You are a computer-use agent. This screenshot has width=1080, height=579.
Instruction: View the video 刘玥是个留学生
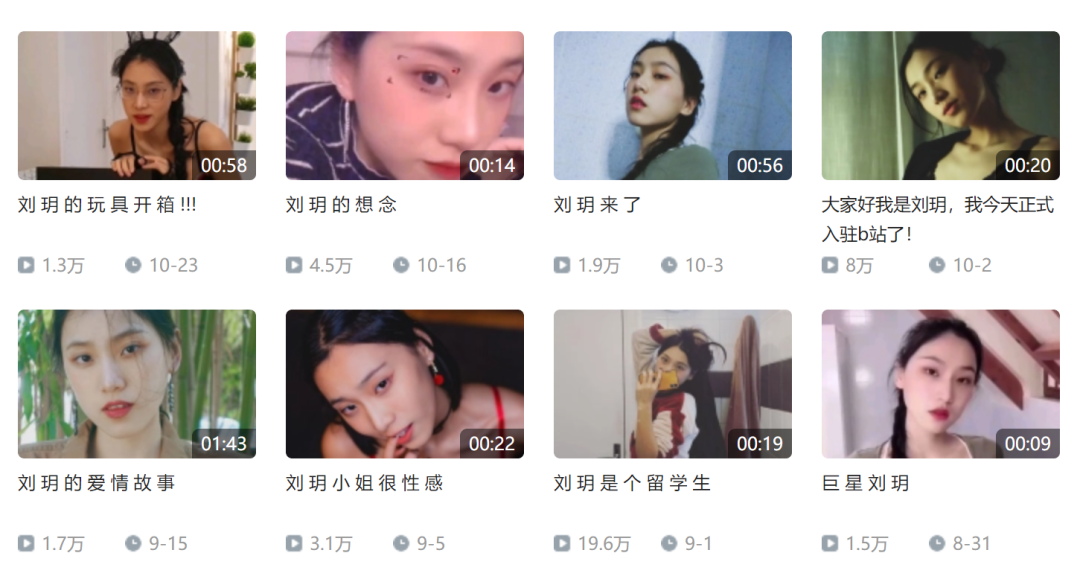672,384
